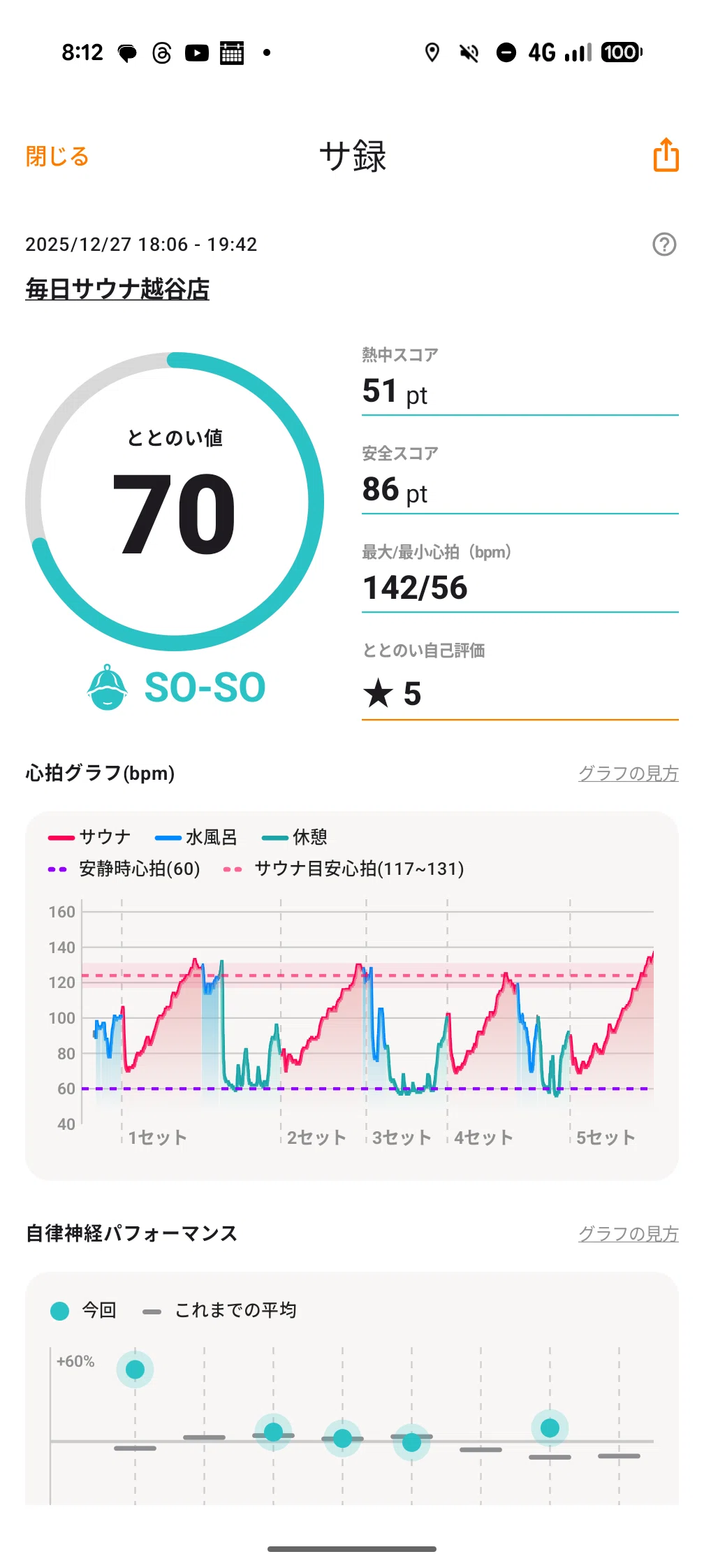
Task: Share this sauna record
Action: pos(666,154)
